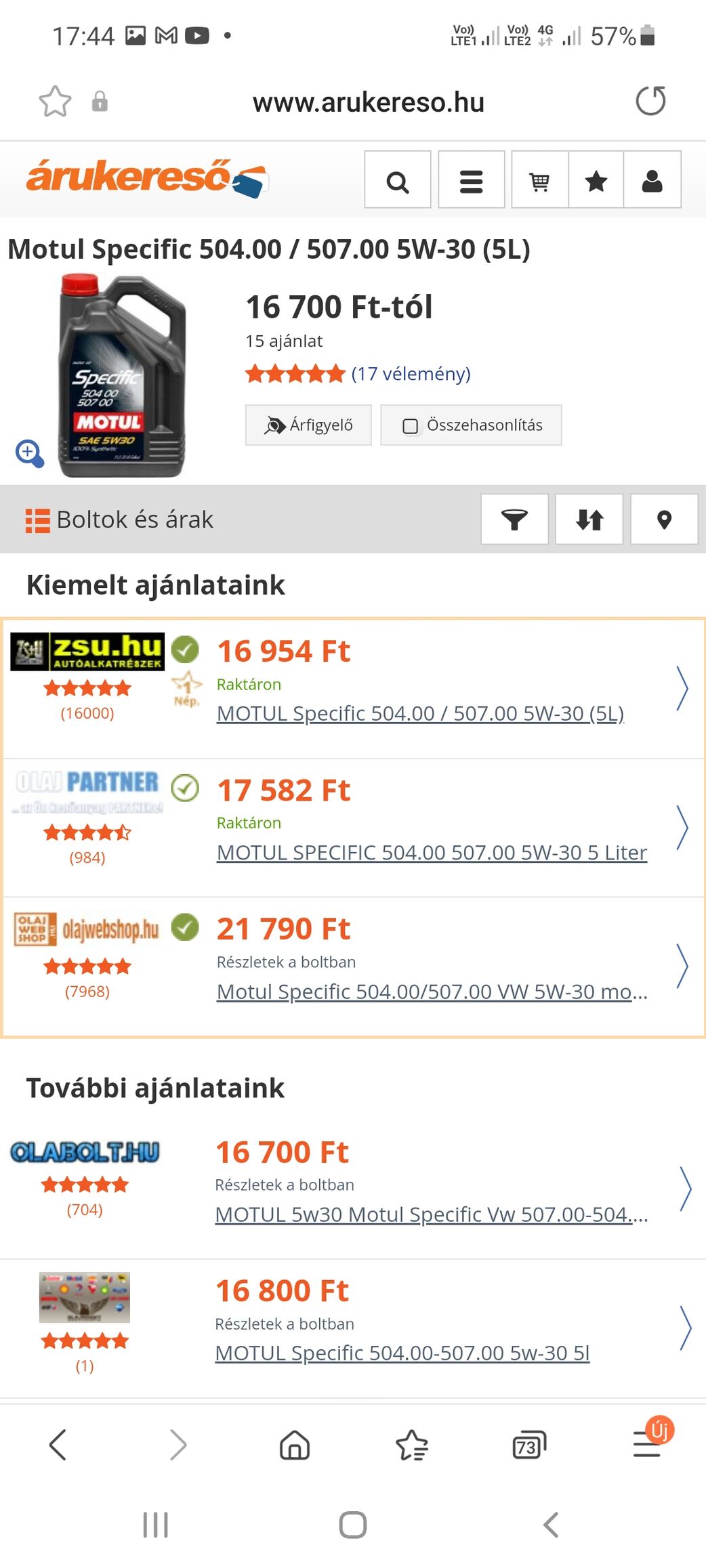This screenshot has height=1568, width=706.
Task: Open the user account icon
Action: click(652, 179)
